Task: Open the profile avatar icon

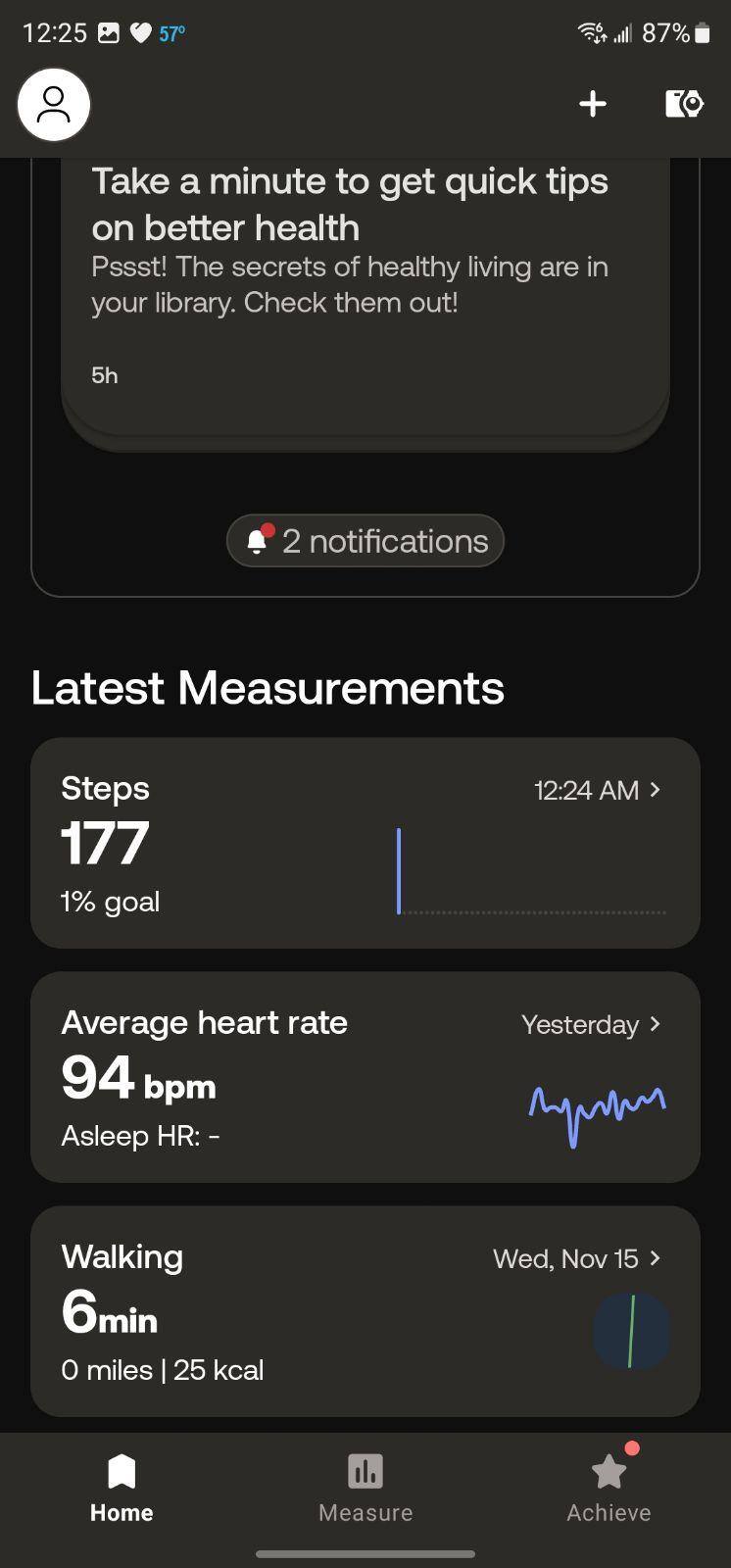Action: pyautogui.click(x=54, y=105)
